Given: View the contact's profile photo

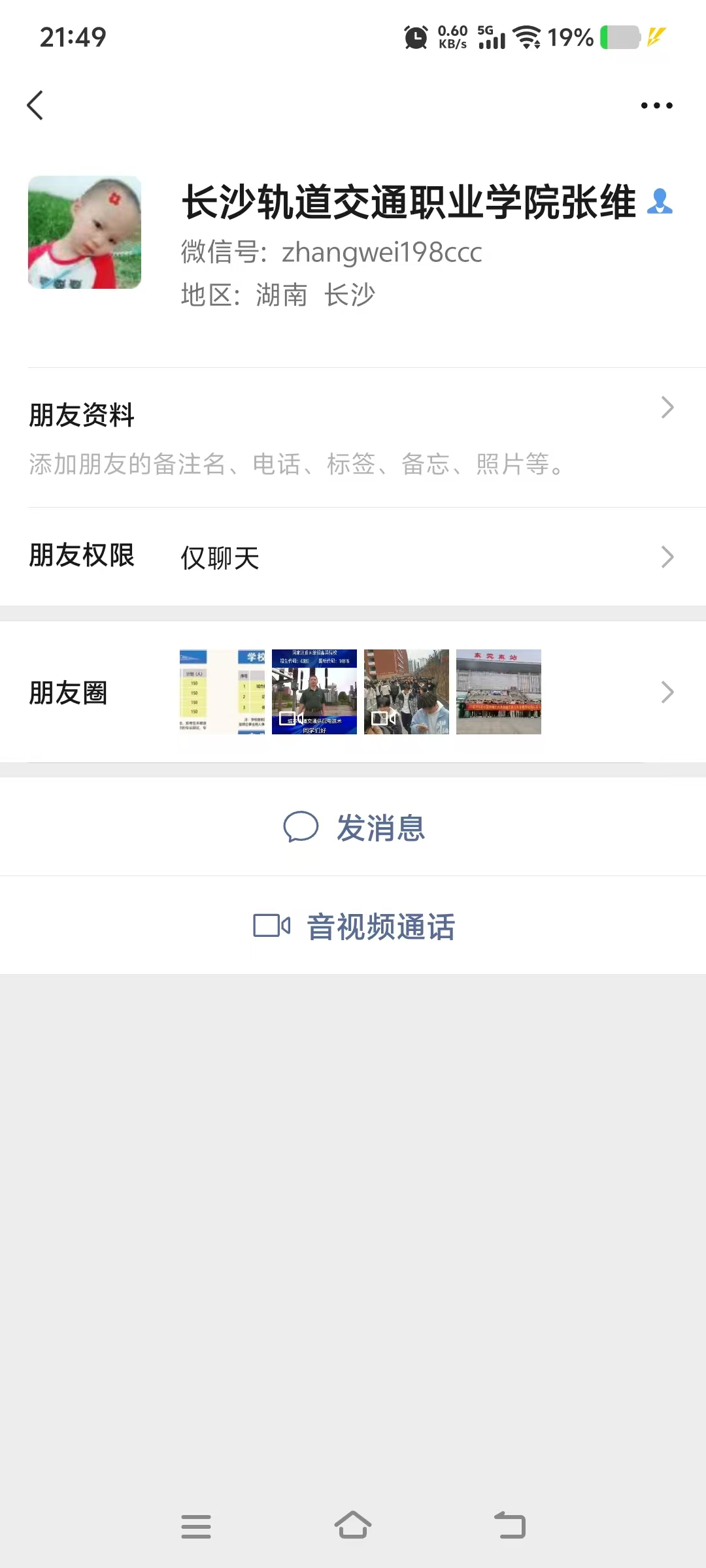Looking at the screenshot, I should click(84, 232).
